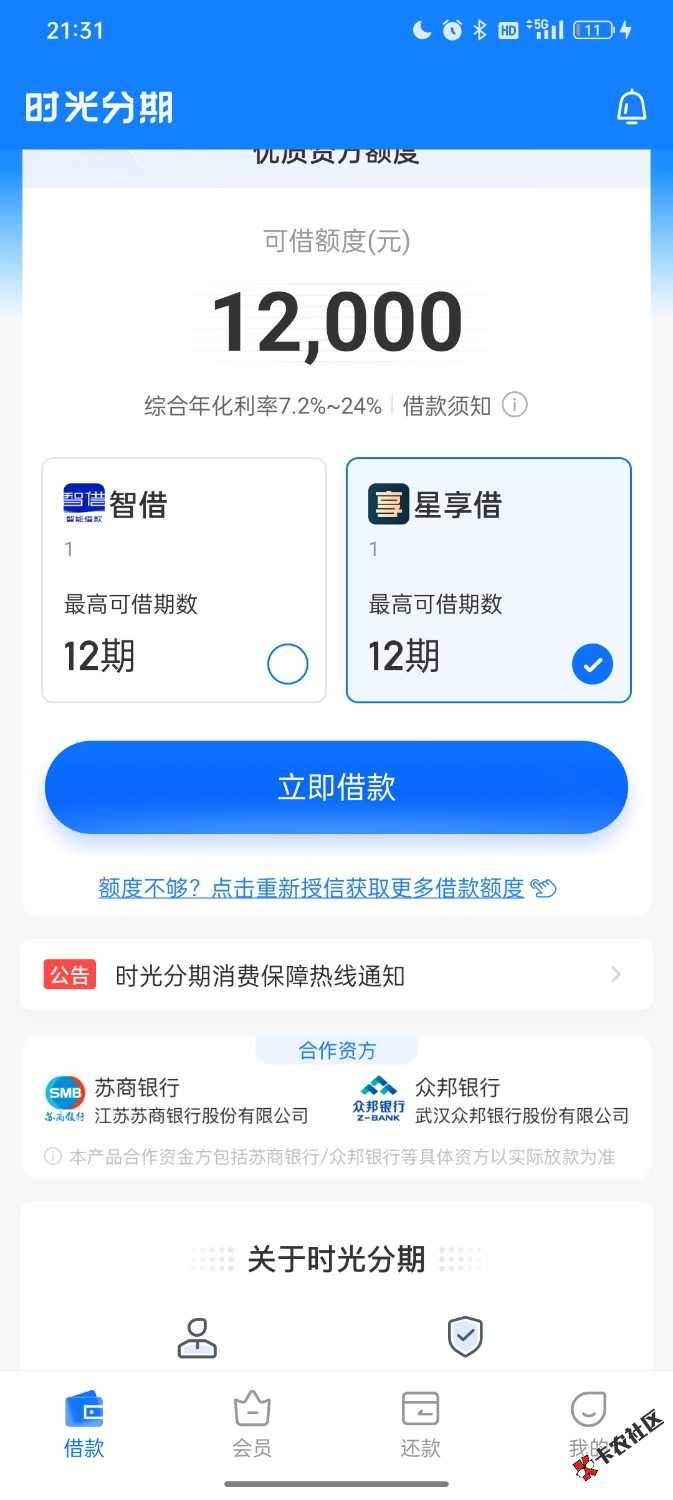Tap the 立即借款 button
The width and height of the screenshot is (673, 1500).
336,787
